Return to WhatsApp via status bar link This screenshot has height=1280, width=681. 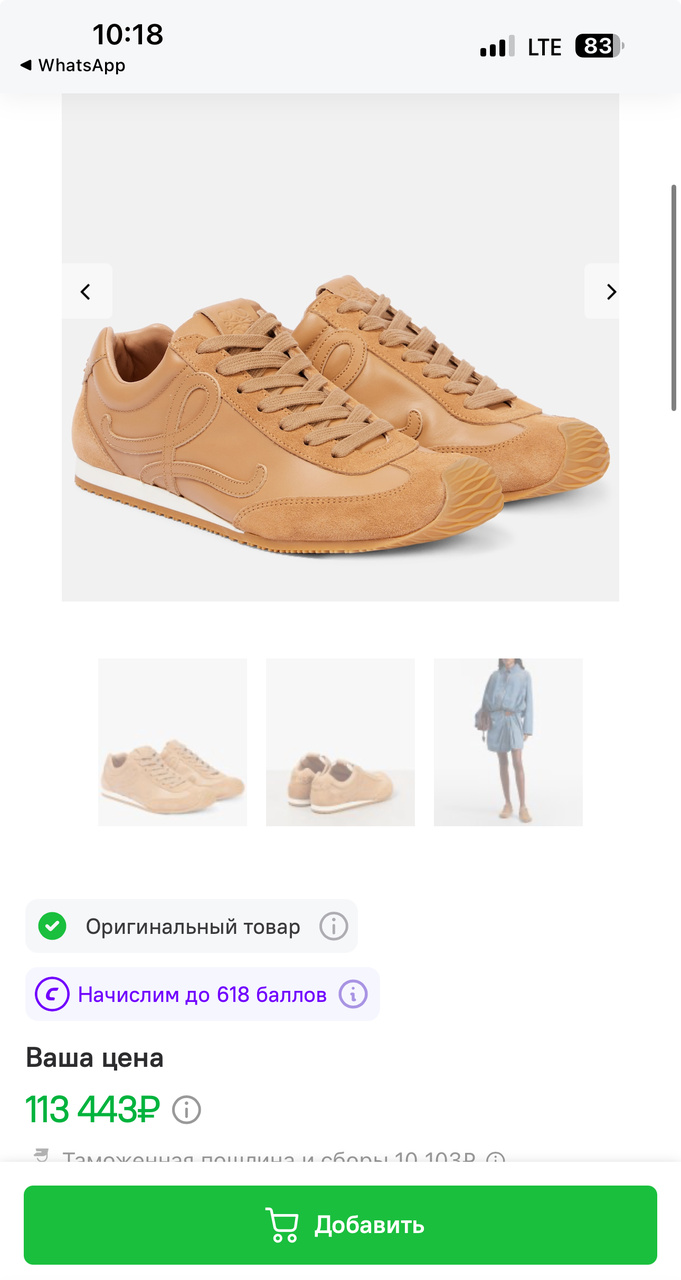click(x=72, y=65)
